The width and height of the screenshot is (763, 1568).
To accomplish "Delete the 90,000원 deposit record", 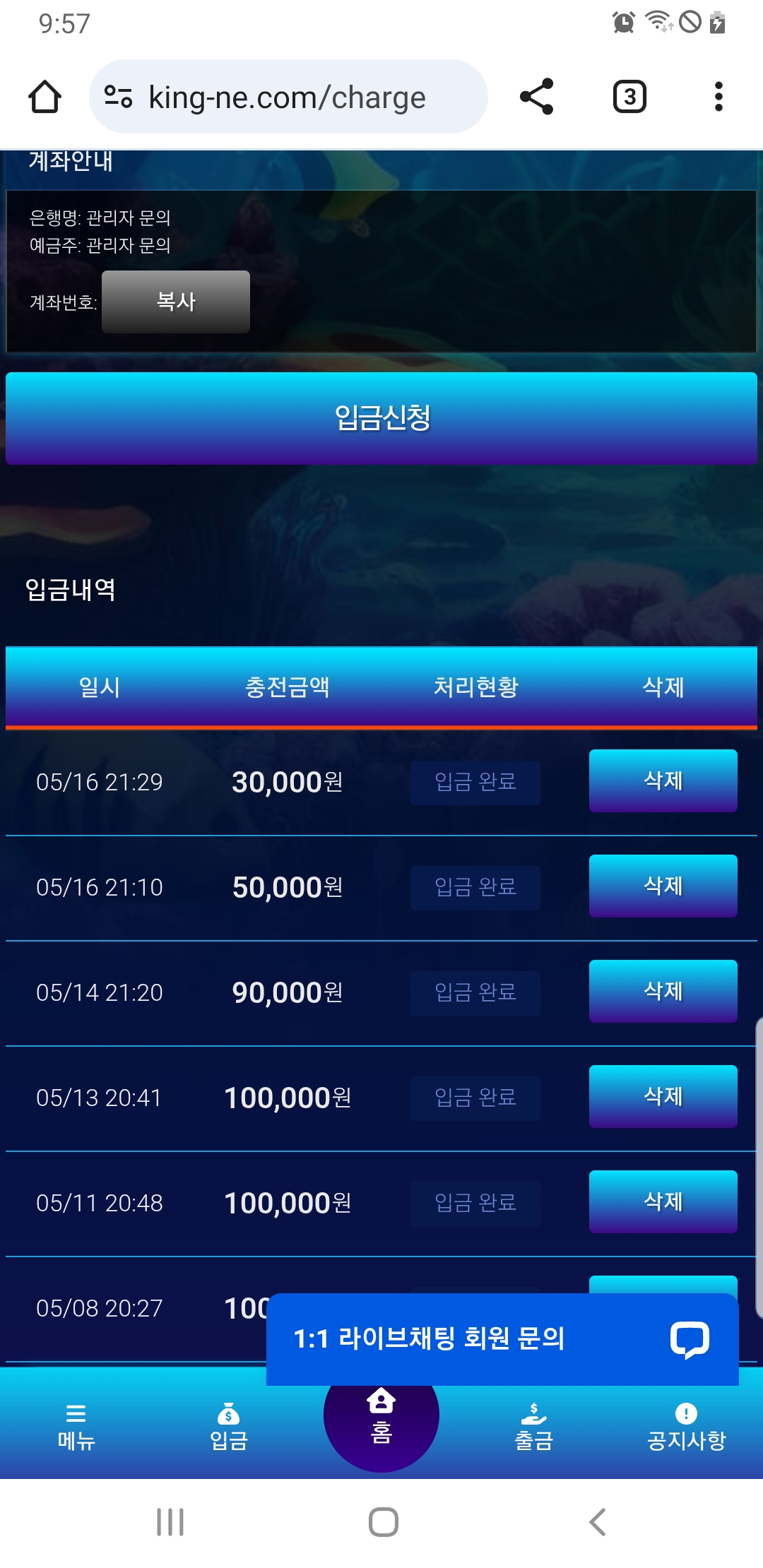I will point(663,991).
